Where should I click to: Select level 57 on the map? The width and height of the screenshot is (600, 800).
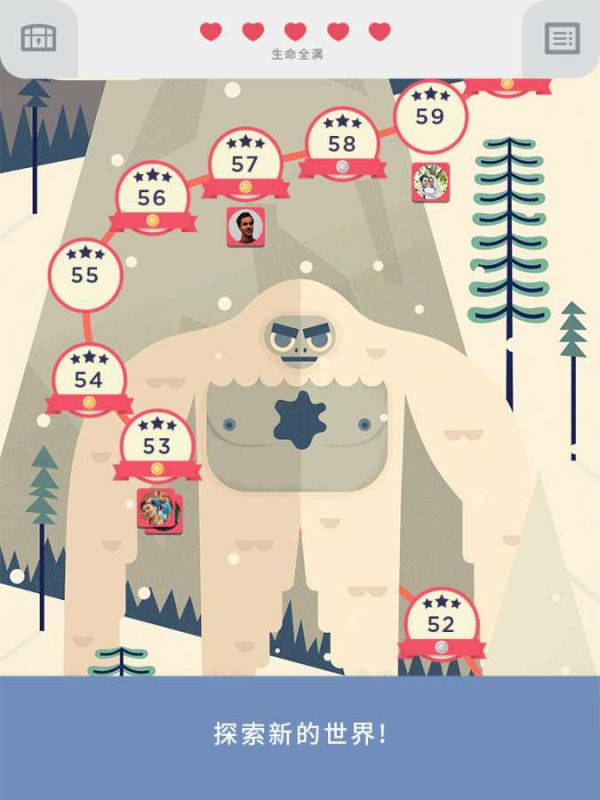pos(245,164)
